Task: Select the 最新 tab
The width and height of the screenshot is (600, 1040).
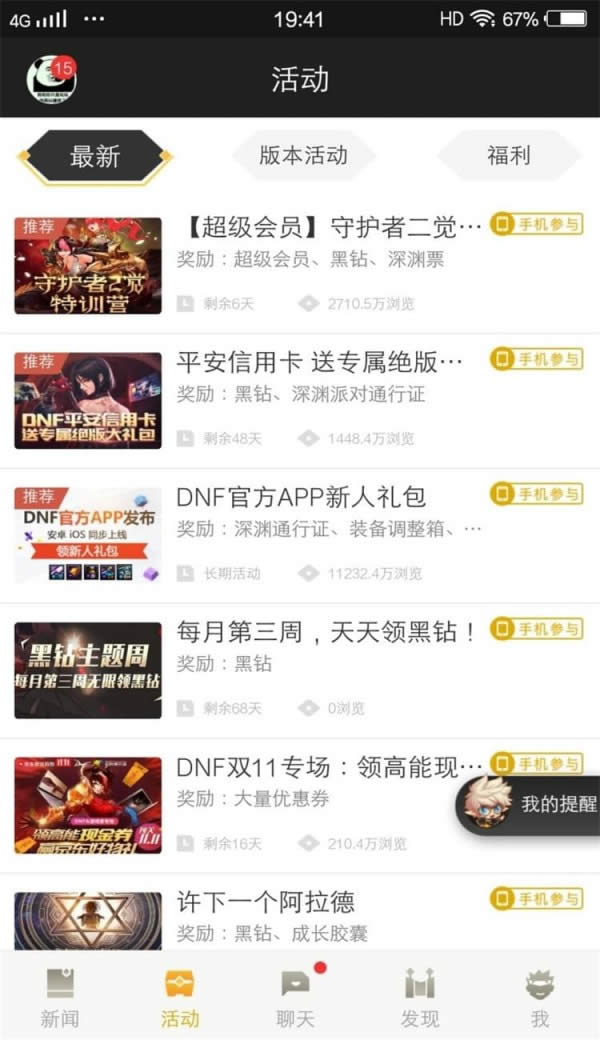Action: pos(96,156)
